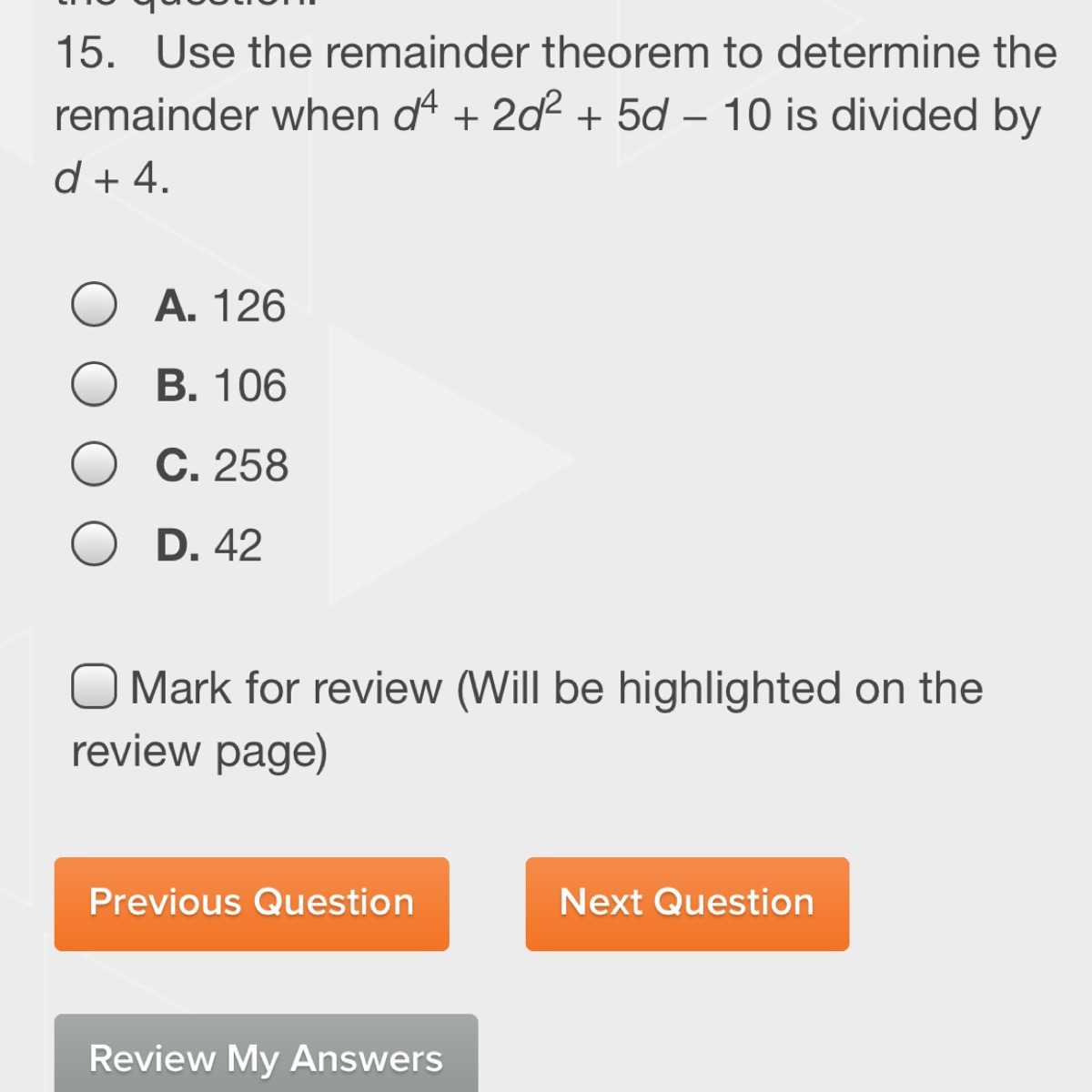Check the Mark for review box
Image resolution: width=1092 pixels, height=1092 pixels.
click(x=94, y=686)
